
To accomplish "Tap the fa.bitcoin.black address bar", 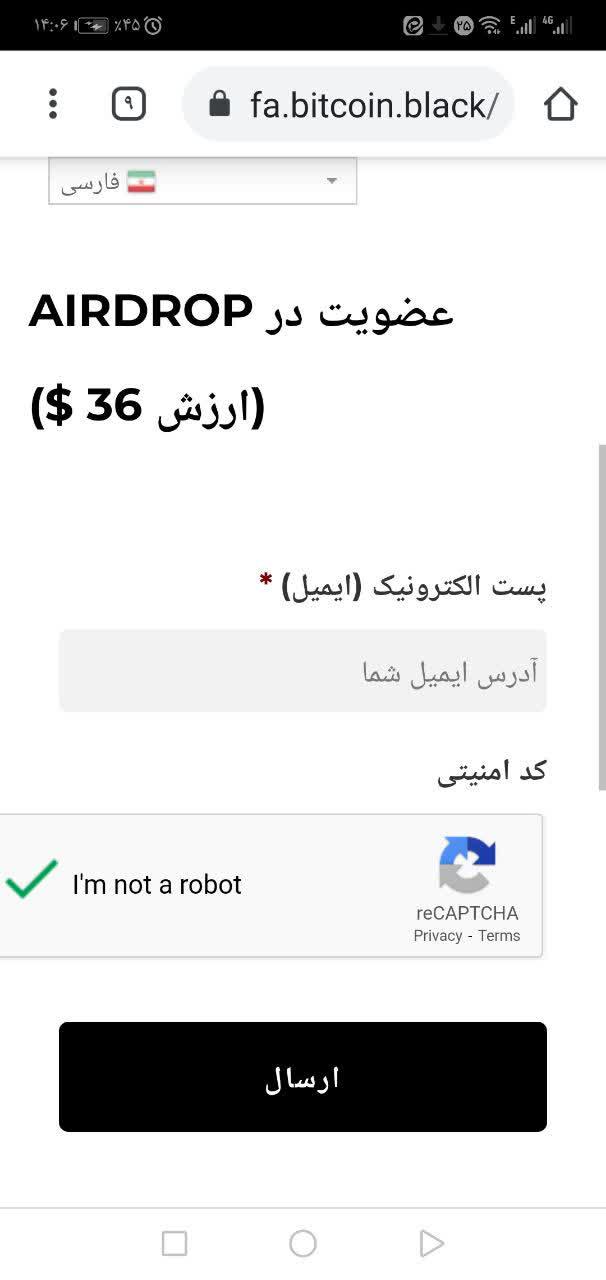I will tap(348, 104).
